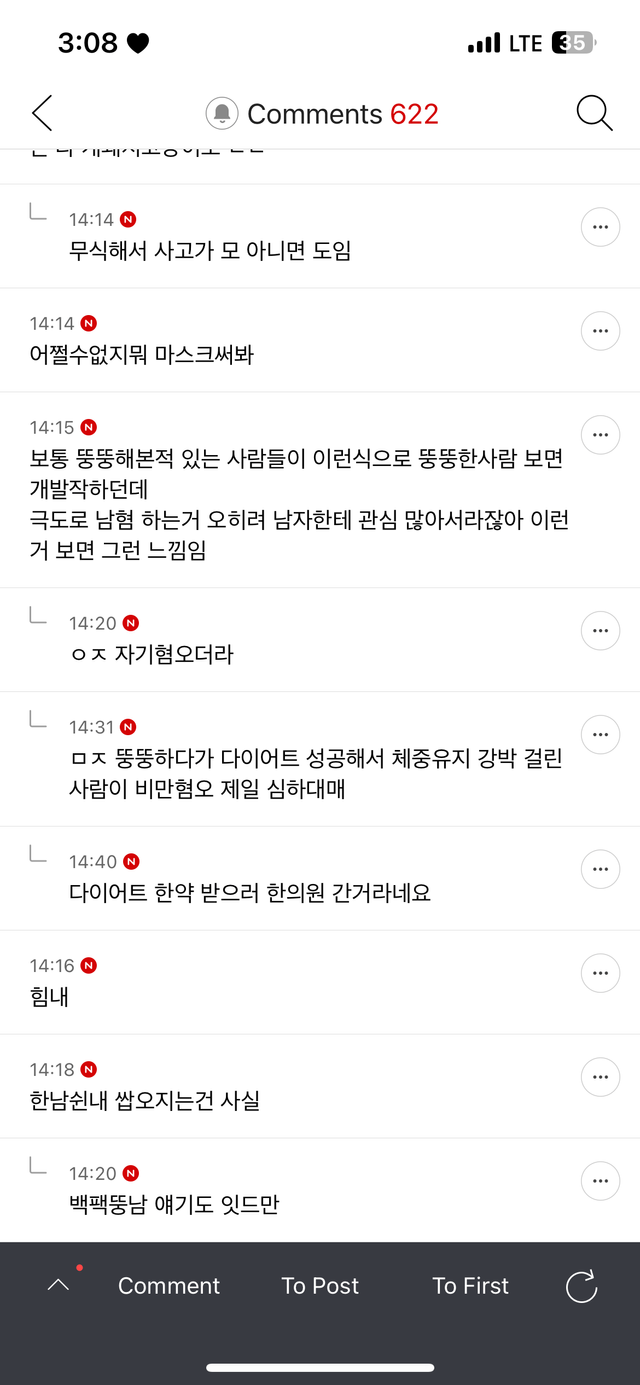Open the options menu on the 14:31 reply
The image size is (640, 1385).
click(x=600, y=735)
